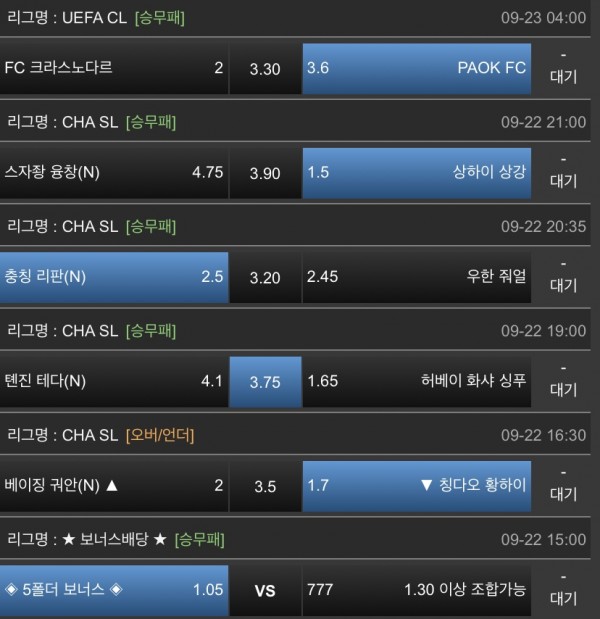This screenshot has width=600, height=619.
Task: Choose 충칭 리판(N) at 2.5 odds
Action: tap(114, 277)
